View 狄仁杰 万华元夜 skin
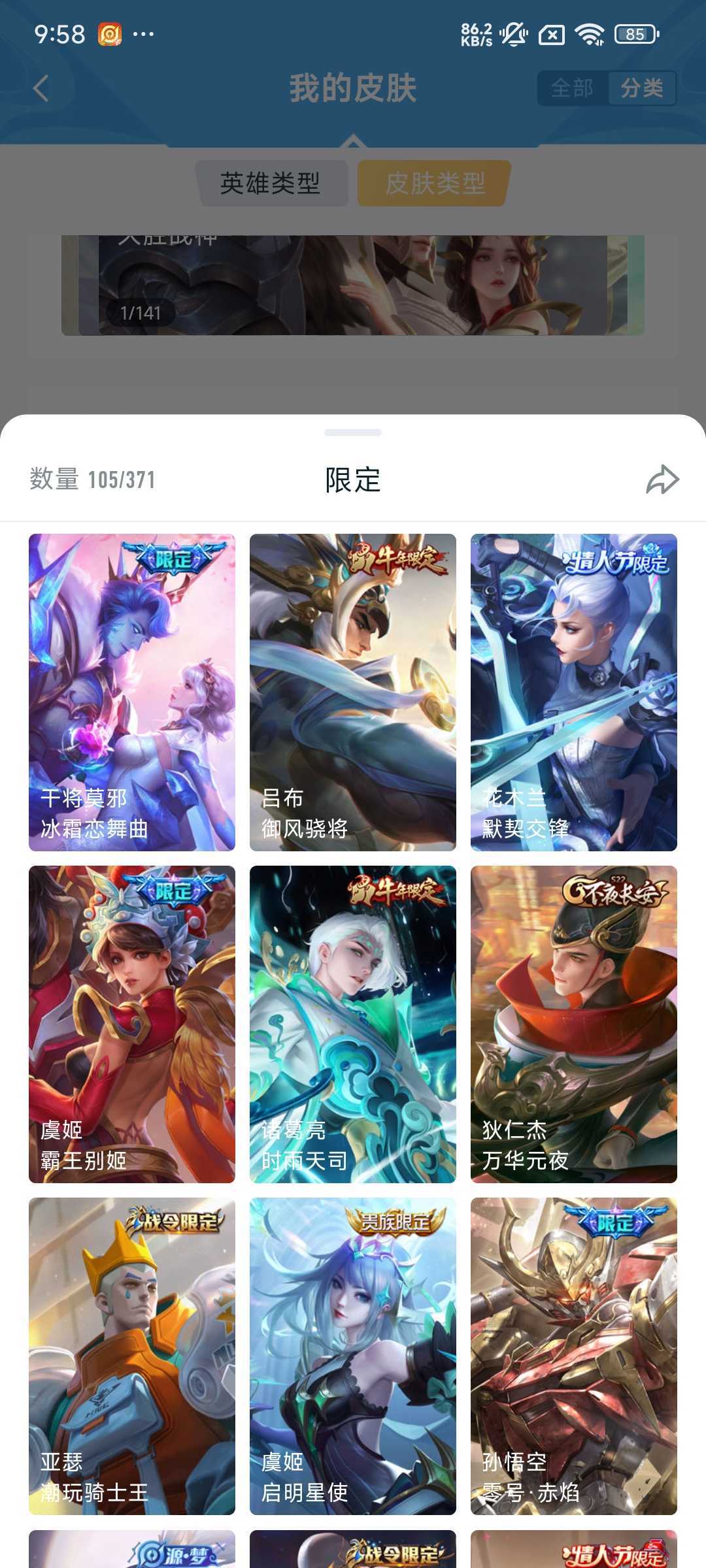Screen dimensions: 706x1568 574,1024
